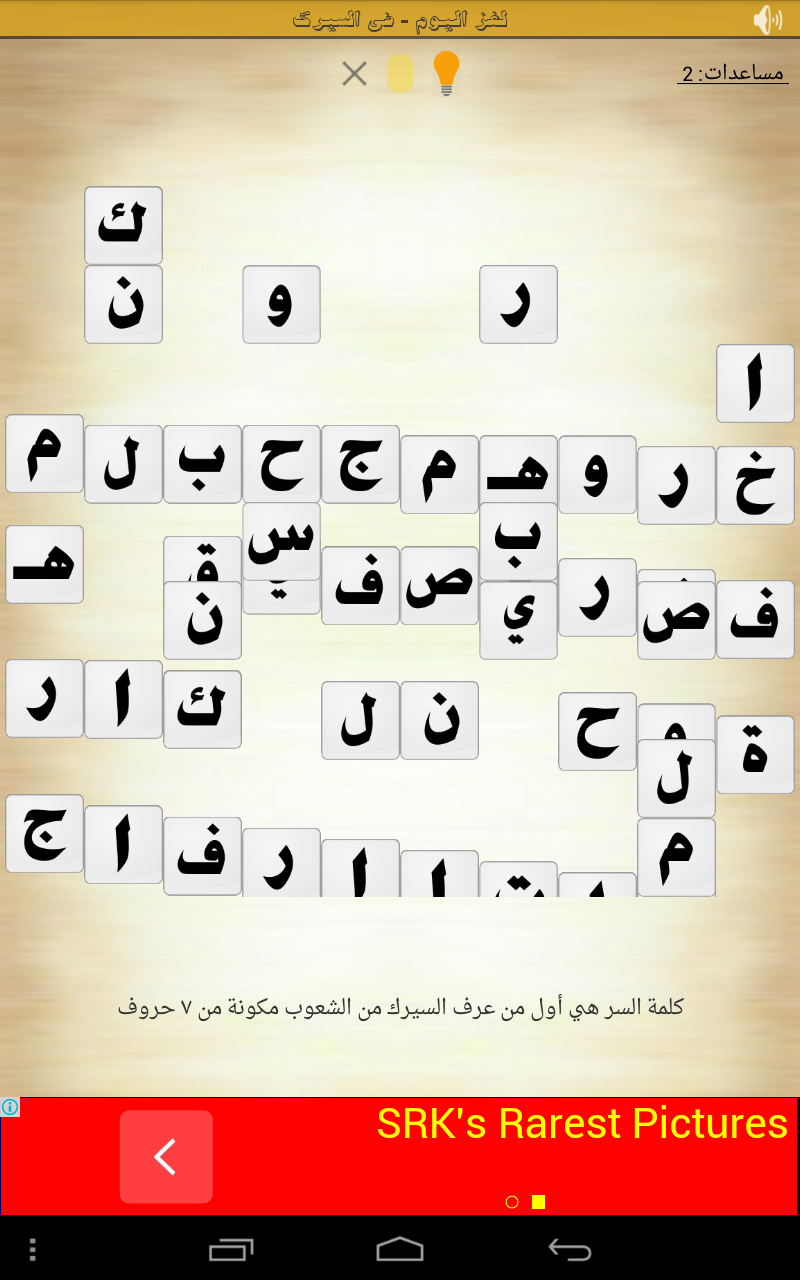This screenshot has width=800, height=1280.
Task: Return to the home screen
Action: [x=400, y=1249]
